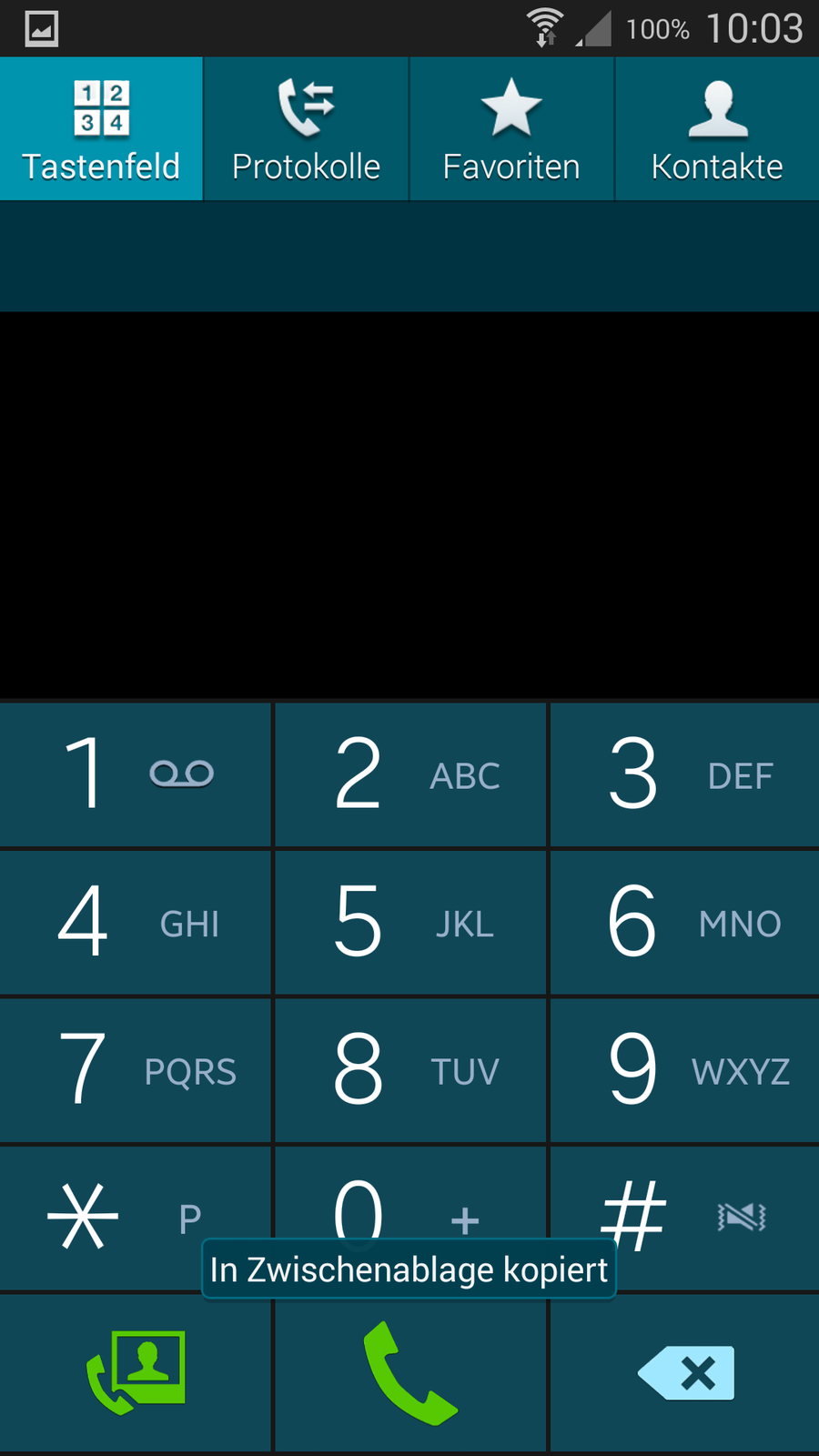Select the Tastenfeld tab

pyautogui.click(x=101, y=129)
